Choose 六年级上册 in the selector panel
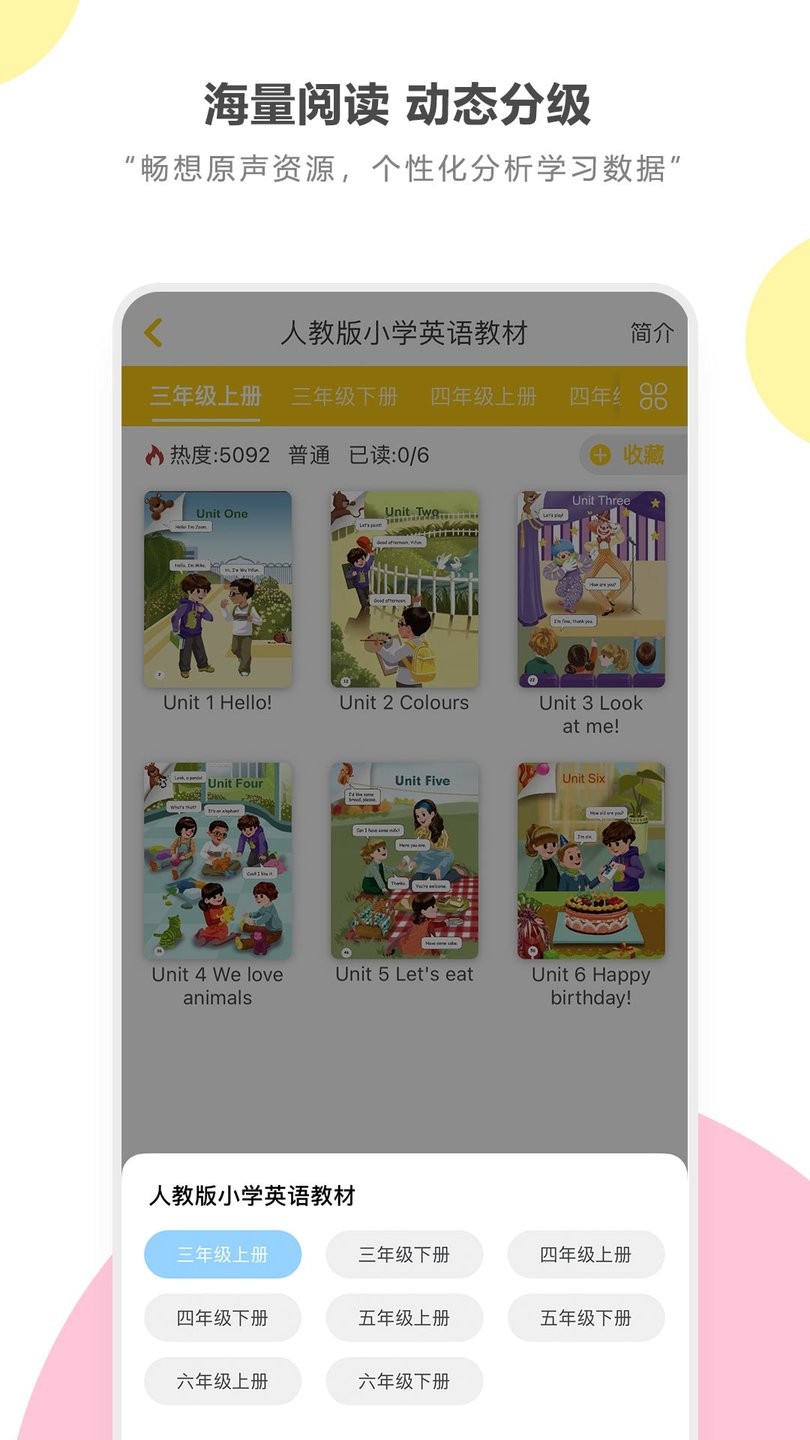 pyautogui.click(x=222, y=1381)
